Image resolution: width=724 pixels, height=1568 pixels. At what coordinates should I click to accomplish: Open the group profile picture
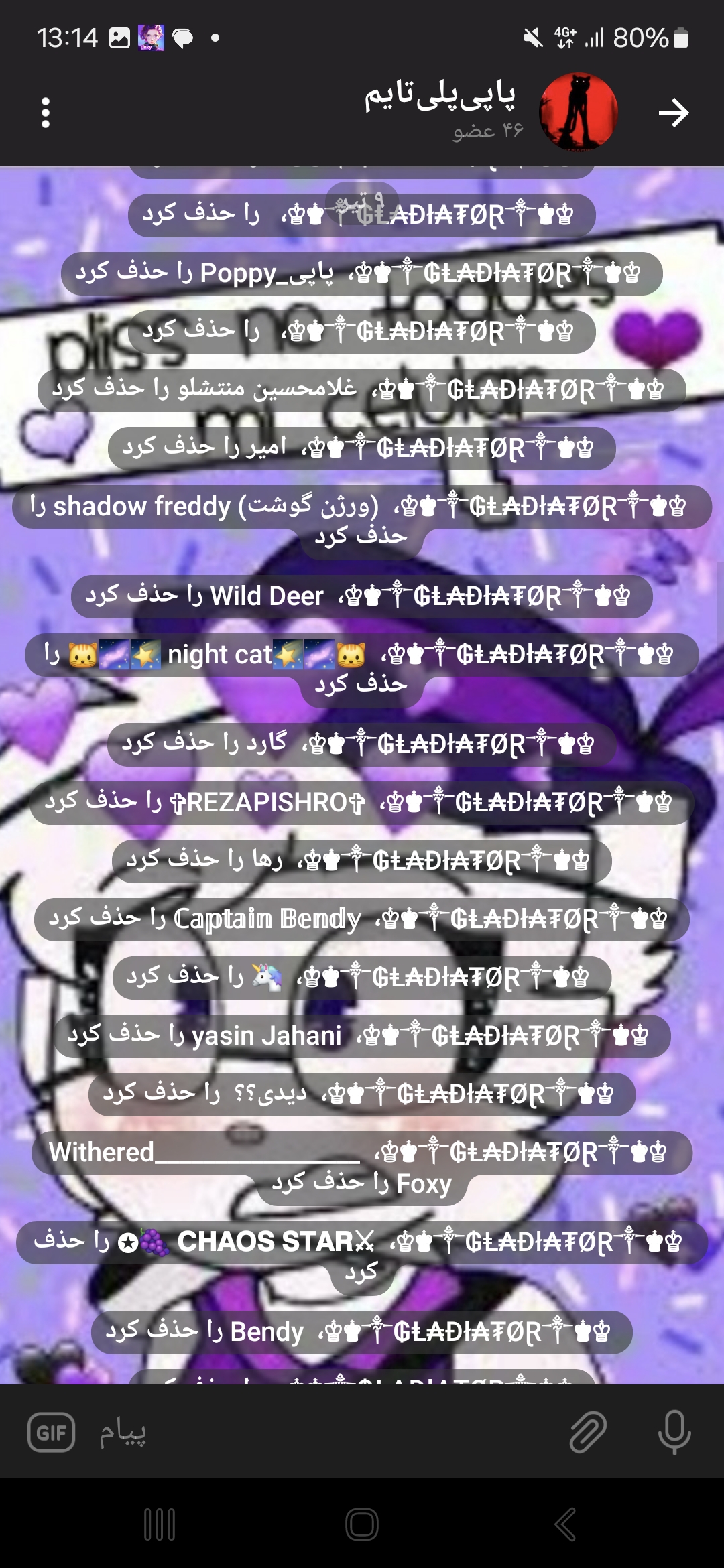click(578, 111)
